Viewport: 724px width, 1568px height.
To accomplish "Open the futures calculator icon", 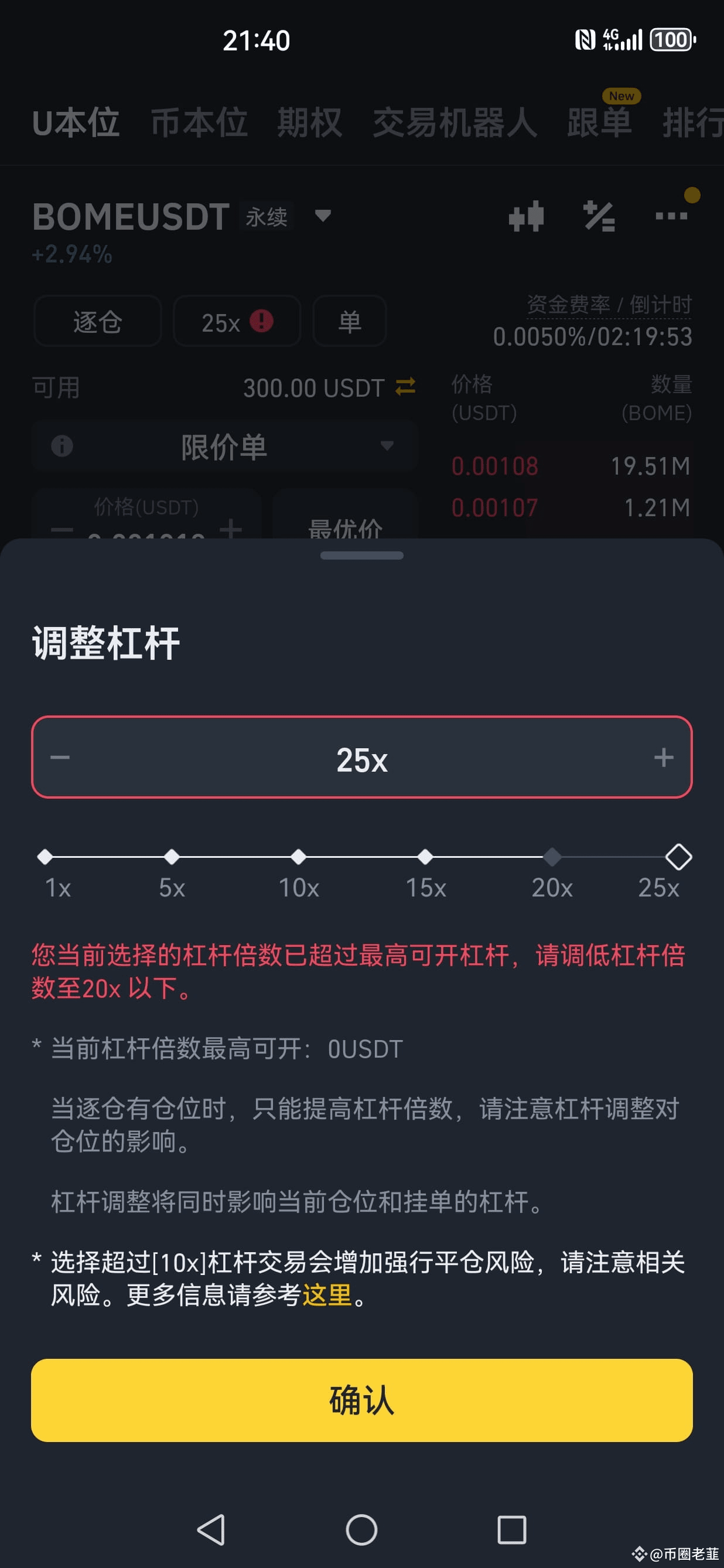I will click(599, 217).
